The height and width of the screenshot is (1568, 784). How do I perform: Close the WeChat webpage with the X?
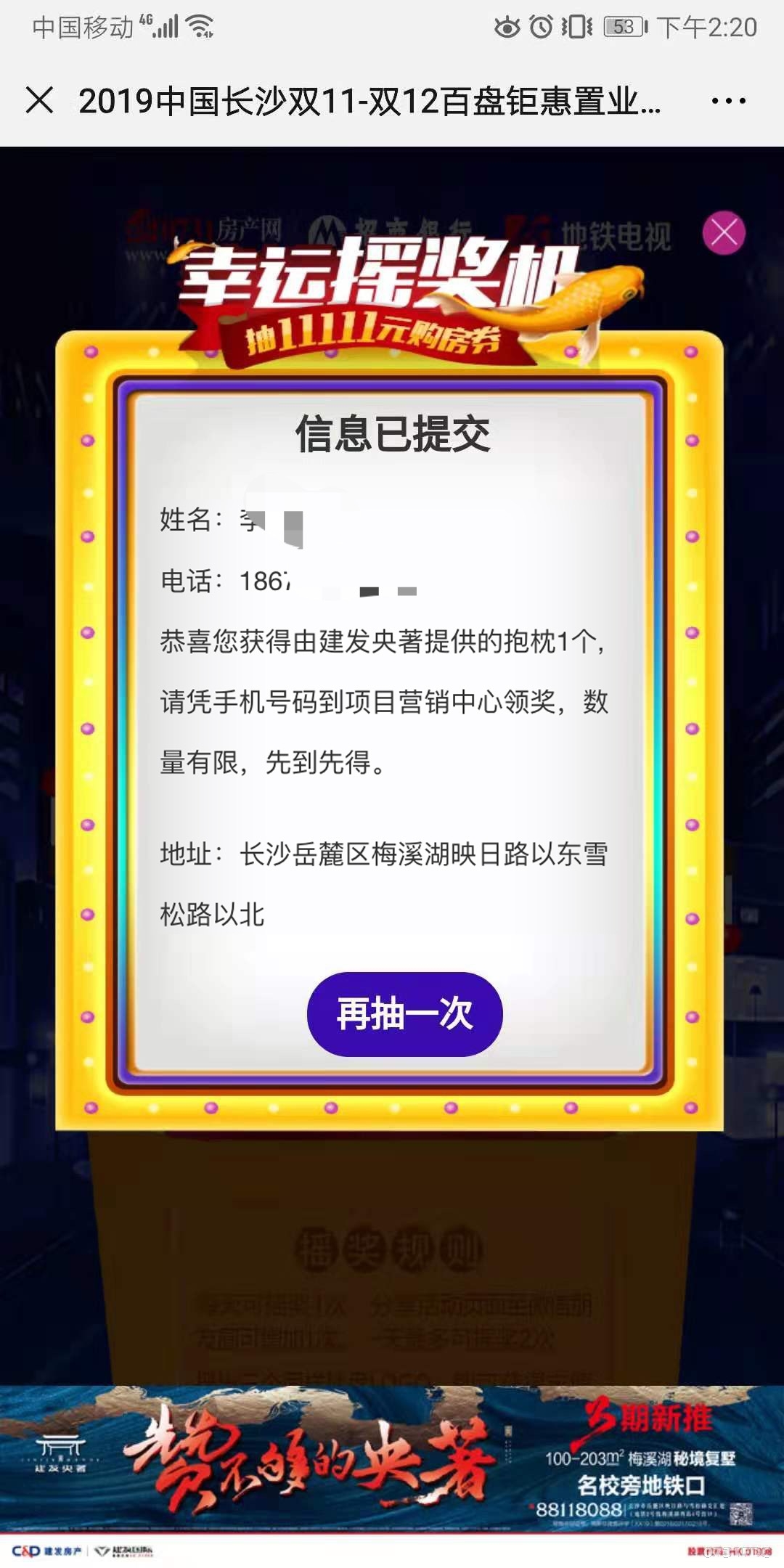(x=39, y=100)
